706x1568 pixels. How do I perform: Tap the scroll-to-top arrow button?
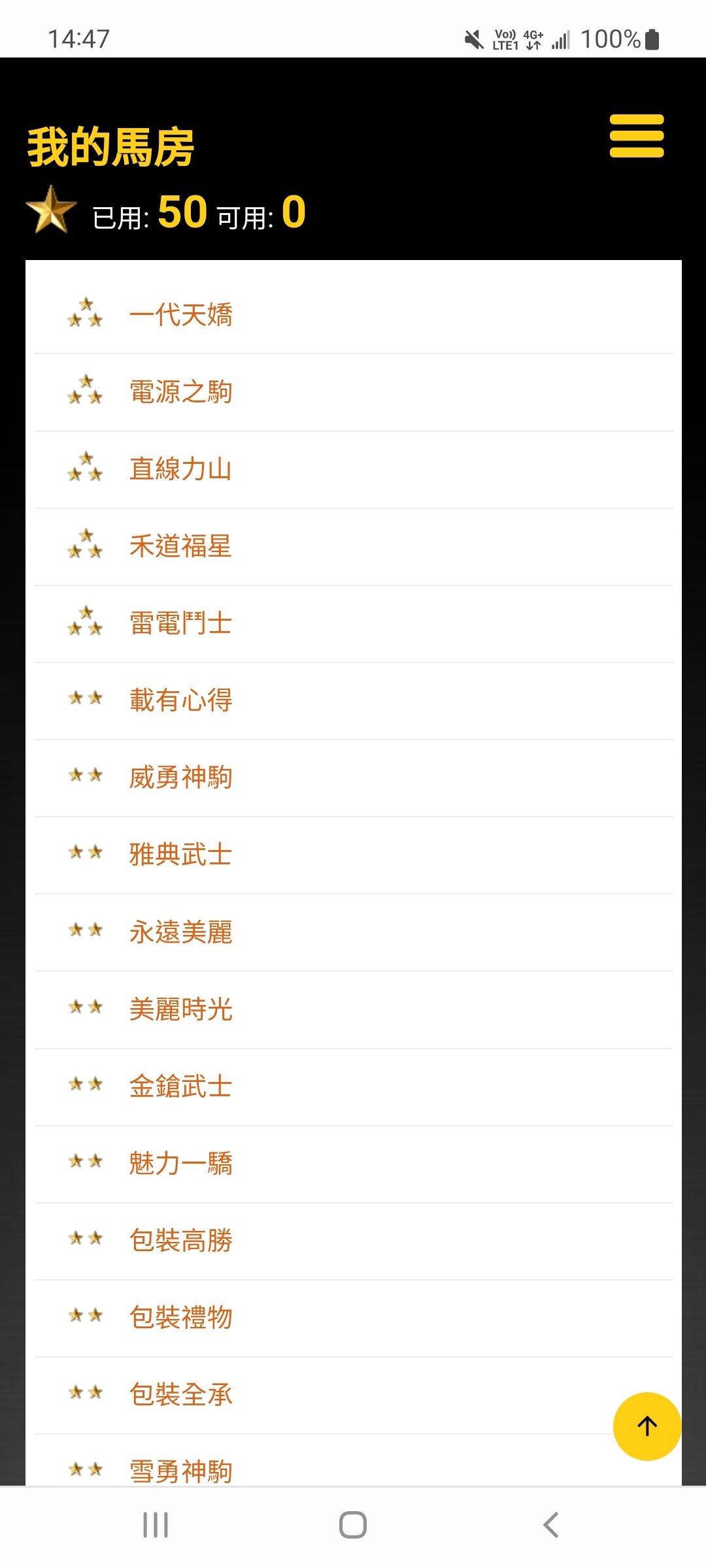pyautogui.click(x=647, y=1426)
